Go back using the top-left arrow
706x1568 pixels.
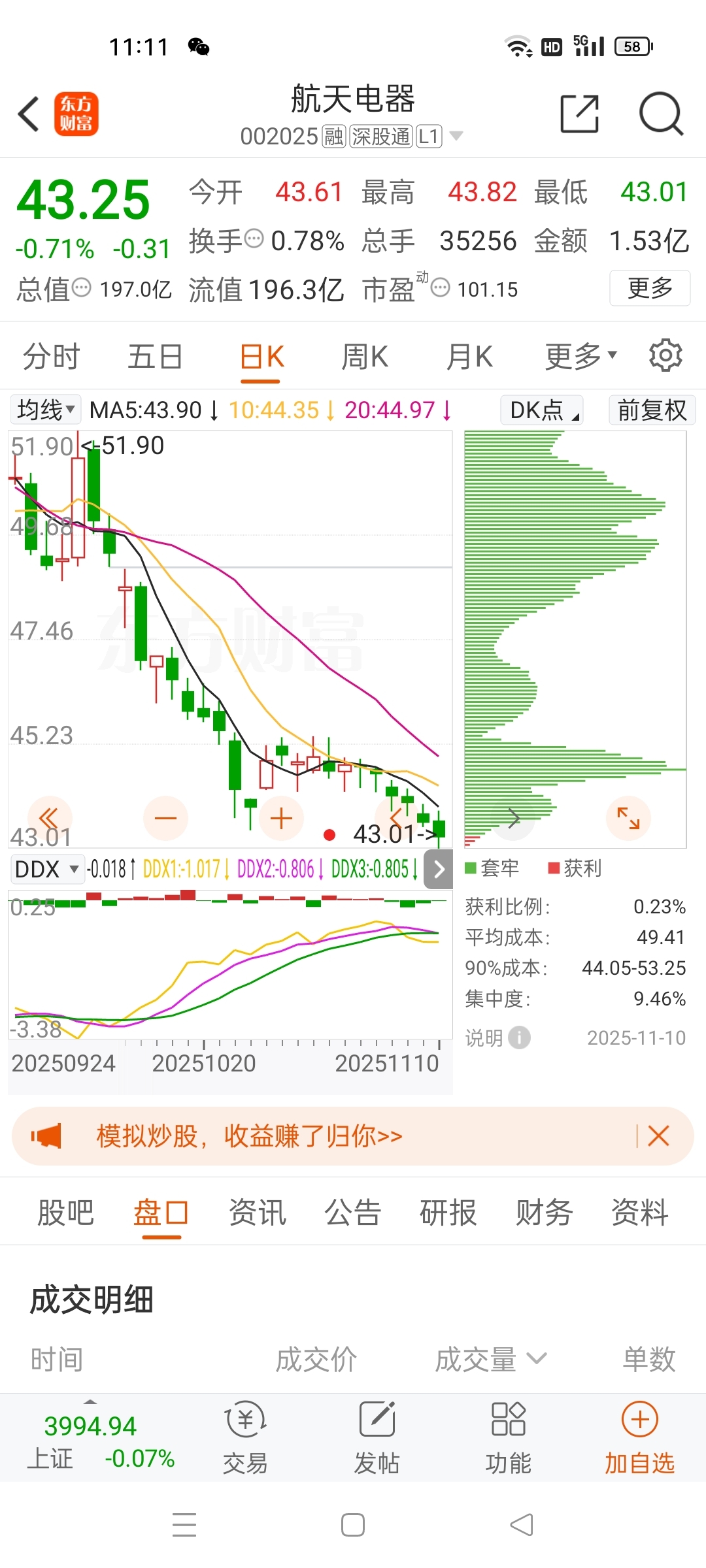pos(29,114)
